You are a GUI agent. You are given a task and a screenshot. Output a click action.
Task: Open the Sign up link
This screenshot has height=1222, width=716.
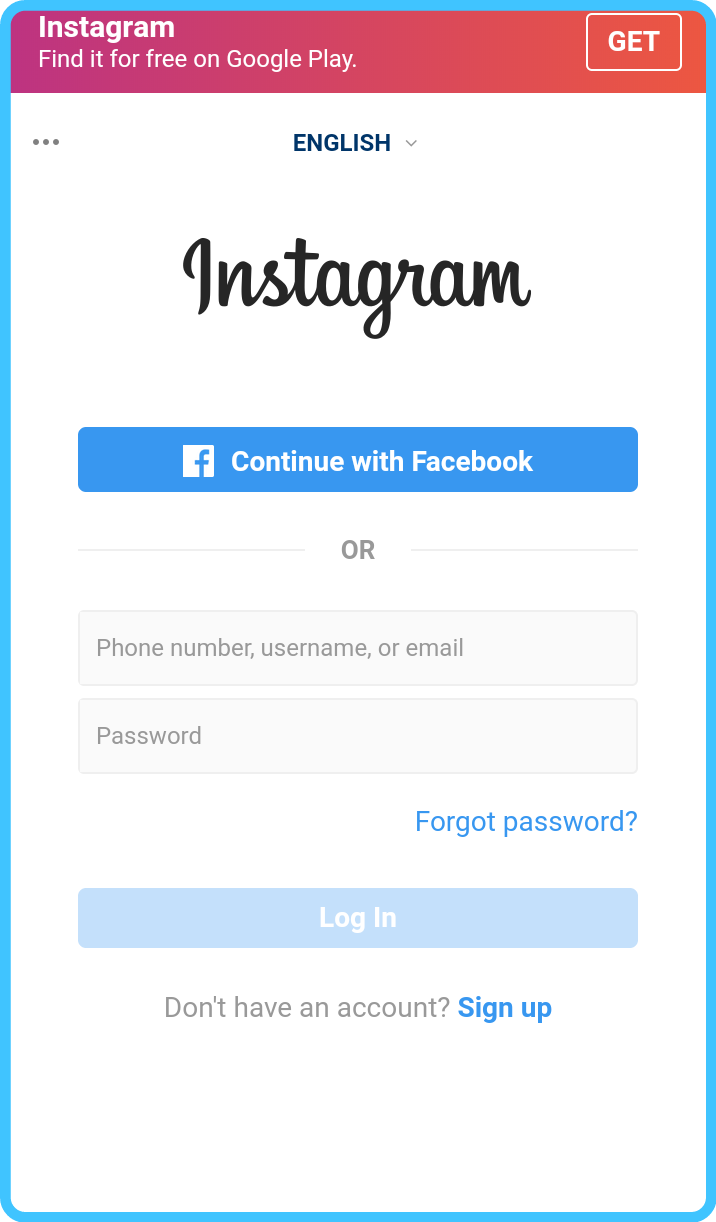coord(504,1008)
